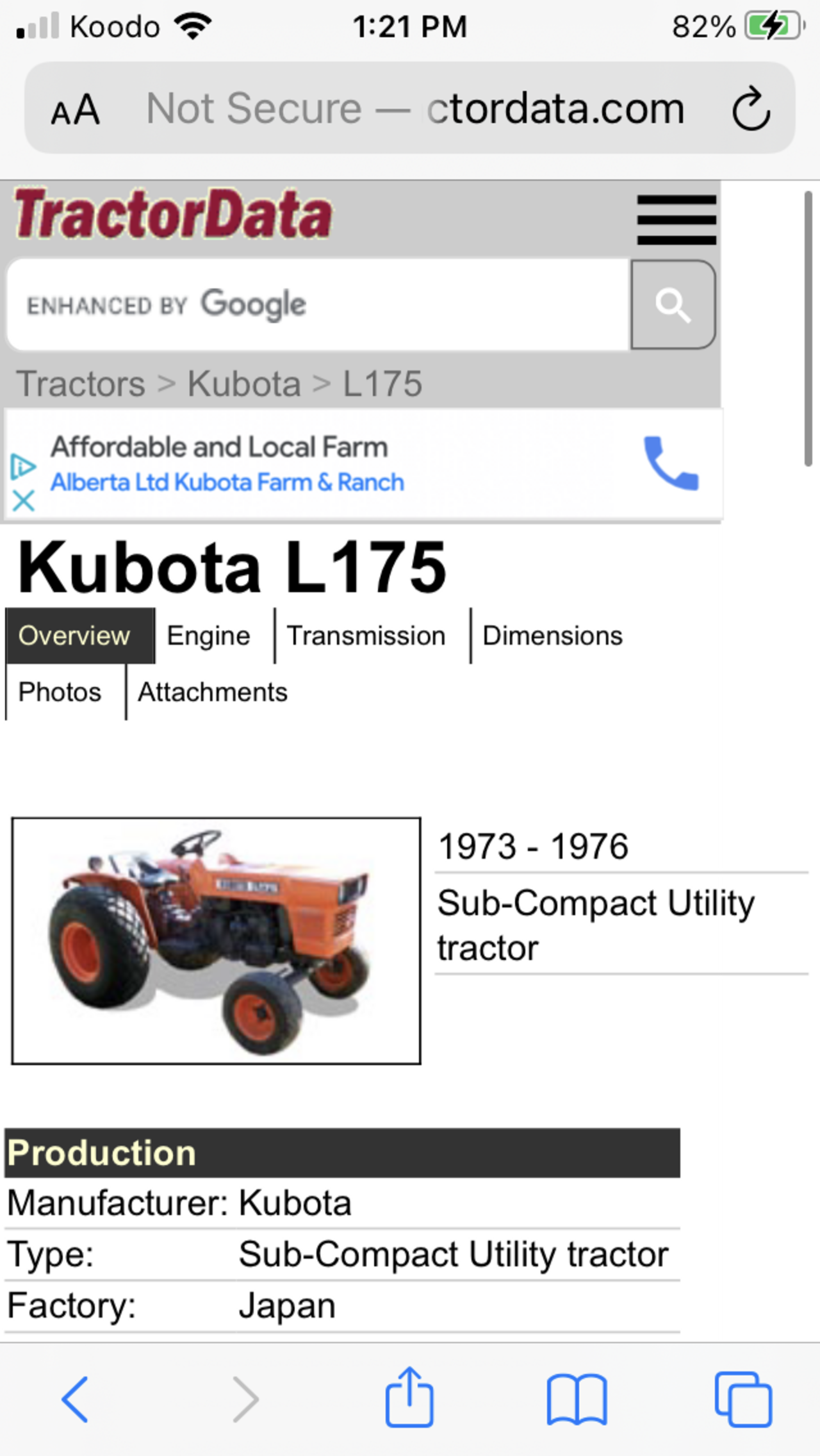The image size is (820, 1456).
Task: Go to the Kubota breadcrumb link
Action: tap(243, 384)
